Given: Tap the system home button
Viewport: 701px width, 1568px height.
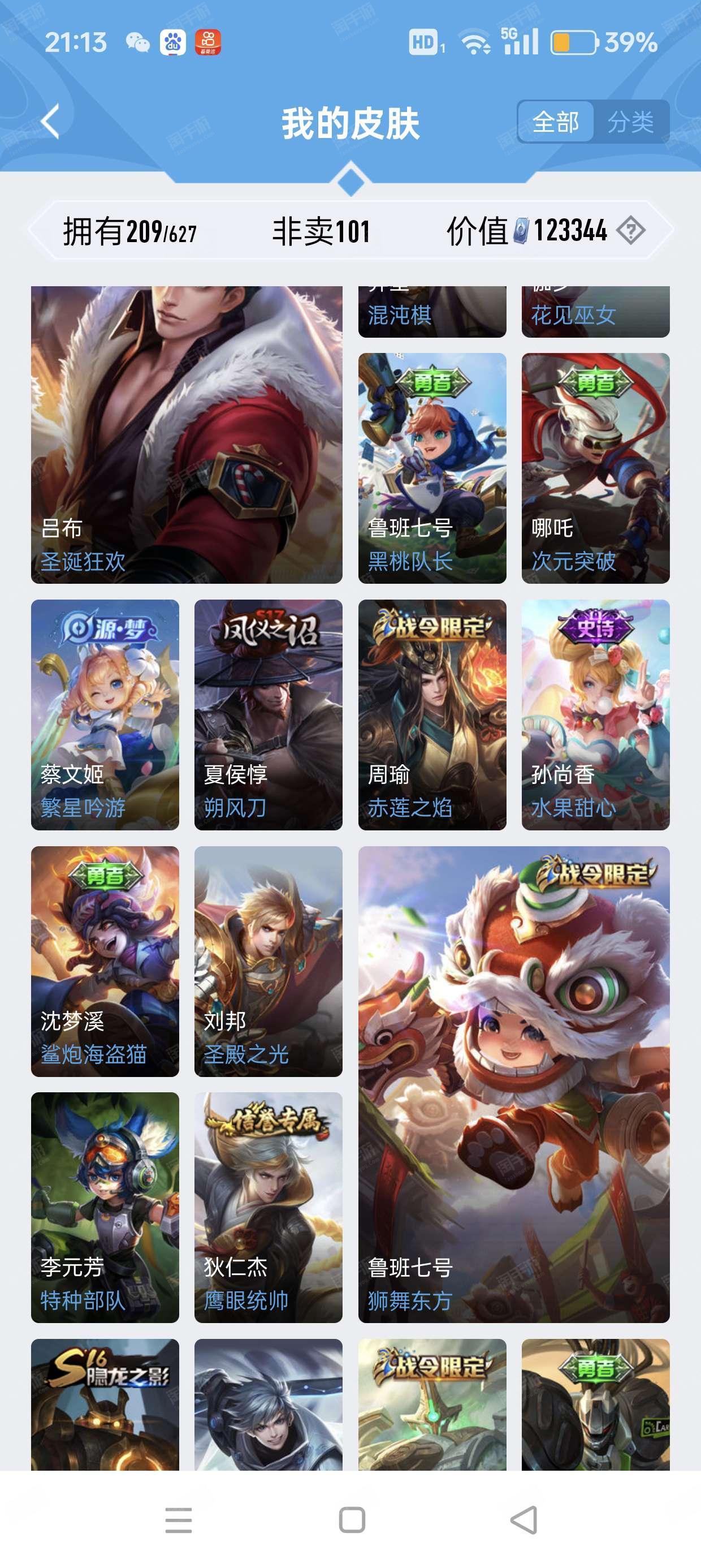Looking at the screenshot, I should [352, 1520].
